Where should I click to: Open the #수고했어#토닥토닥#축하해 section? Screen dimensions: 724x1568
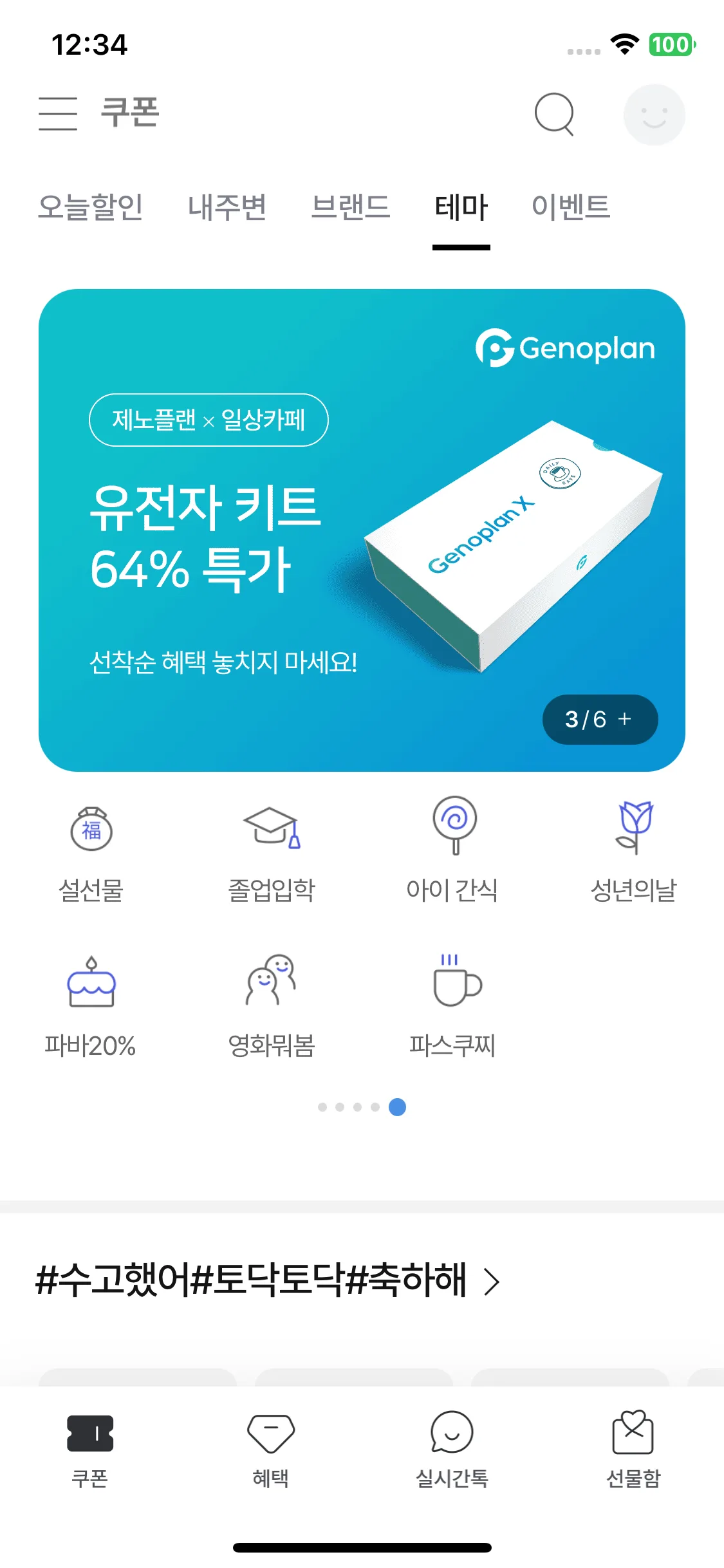[x=267, y=1281]
